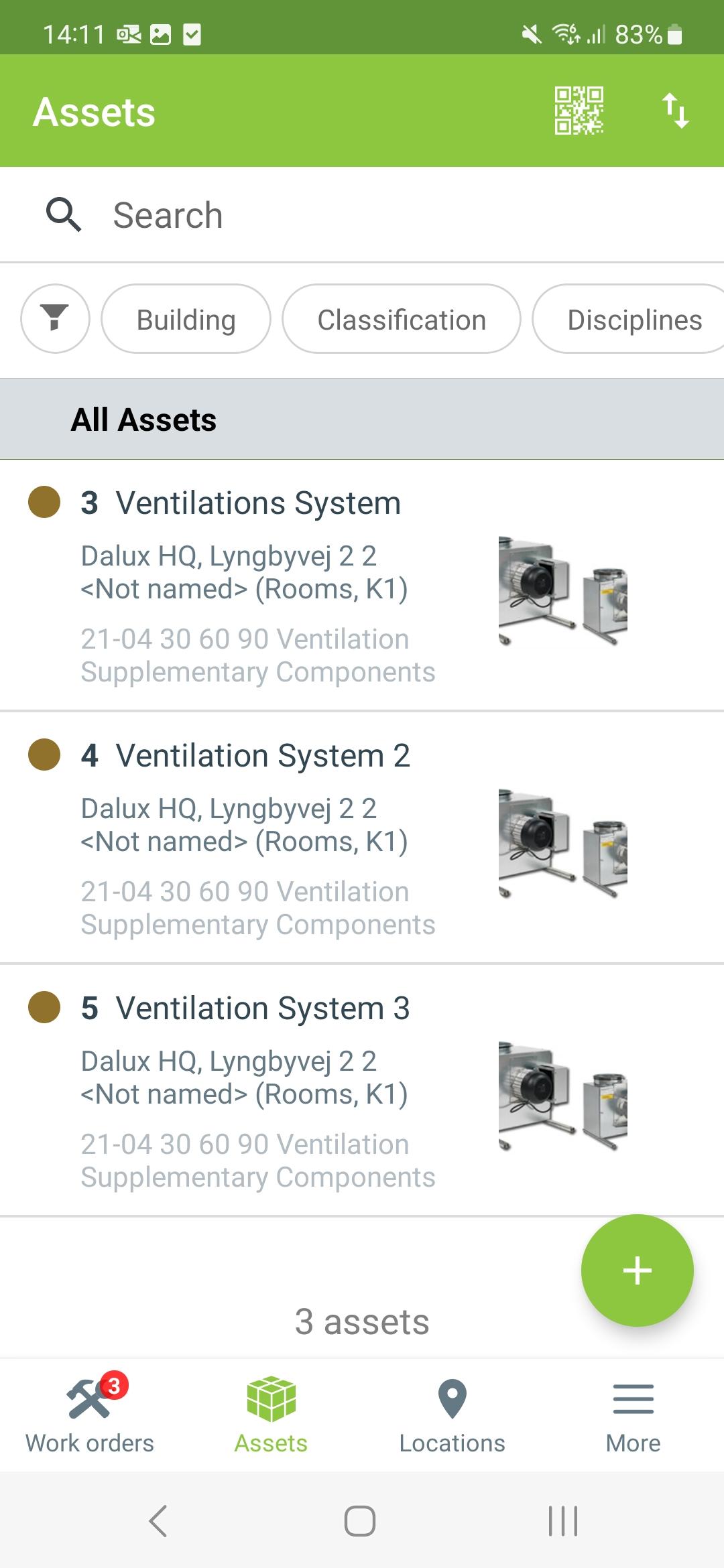Add a new asset with plus button

pos(637,1270)
